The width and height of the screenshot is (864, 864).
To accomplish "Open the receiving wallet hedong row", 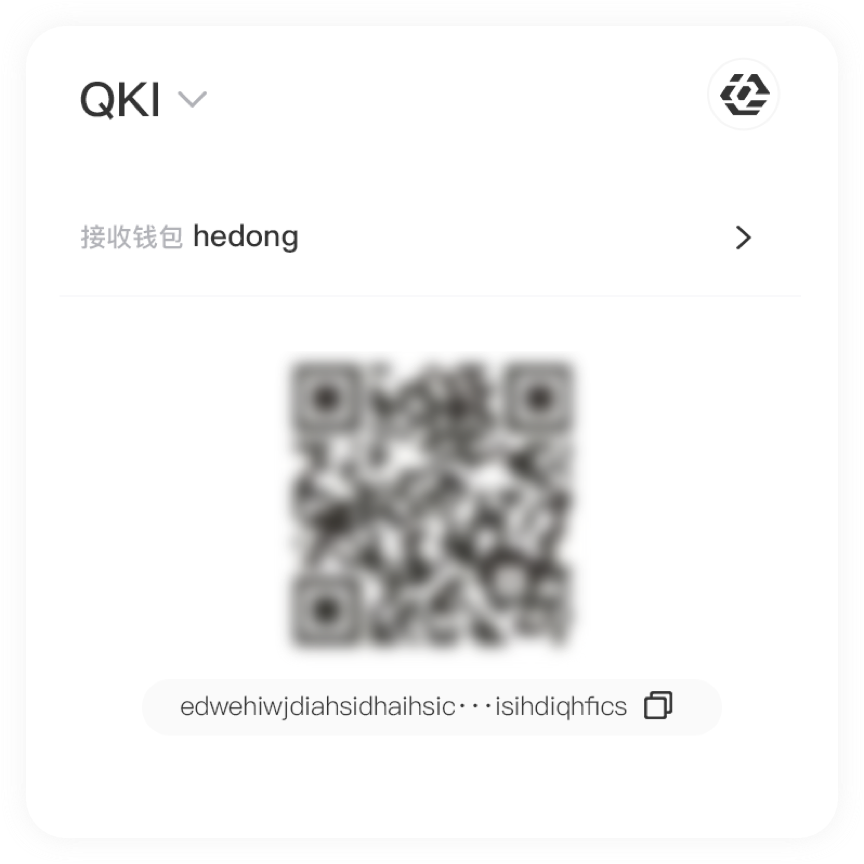I will (742, 238).
